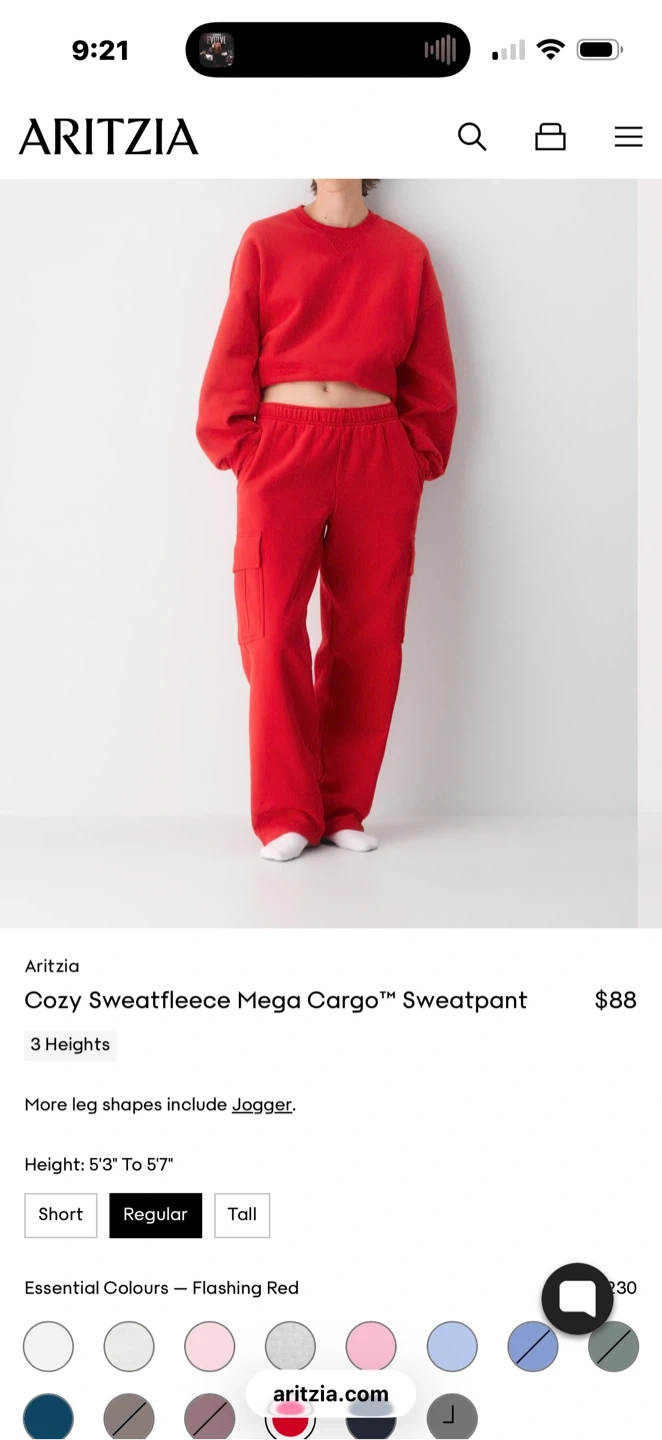Image resolution: width=662 pixels, height=1440 pixels.
Task: Open the Jogger leg shape link
Action: [262, 1105]
